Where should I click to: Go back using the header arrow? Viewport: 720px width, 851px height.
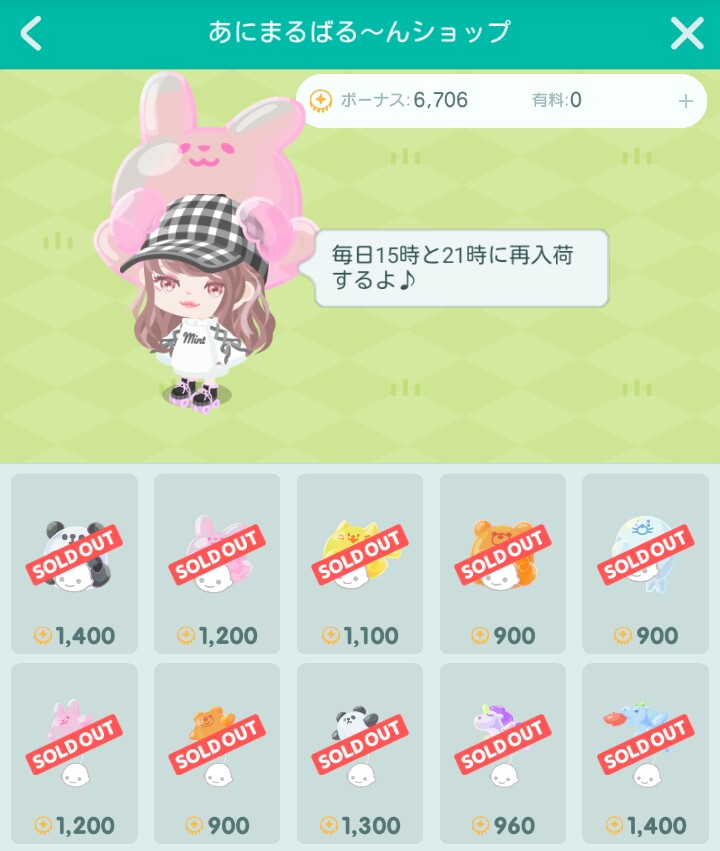coord(31,33)
